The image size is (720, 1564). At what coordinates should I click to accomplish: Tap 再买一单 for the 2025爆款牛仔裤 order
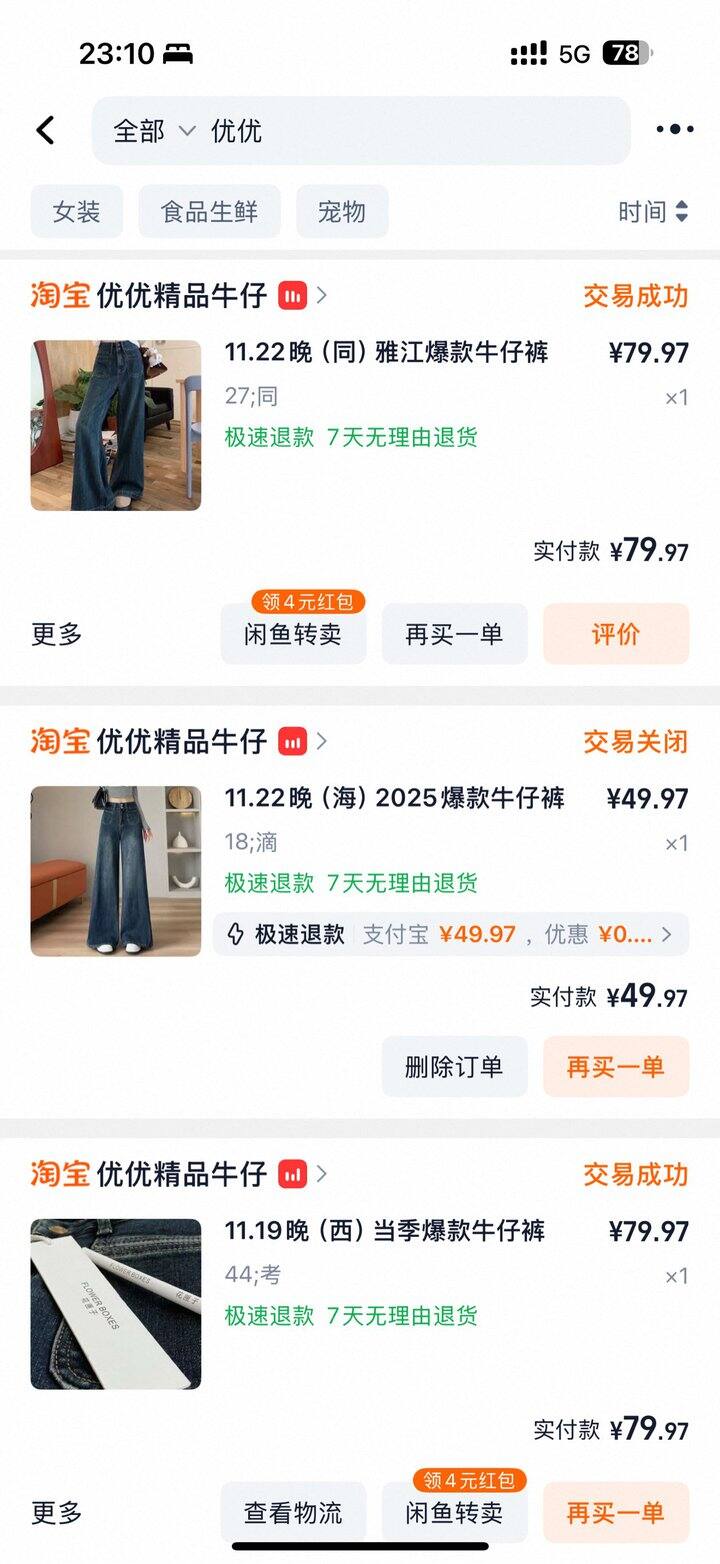coord(616,1067)
